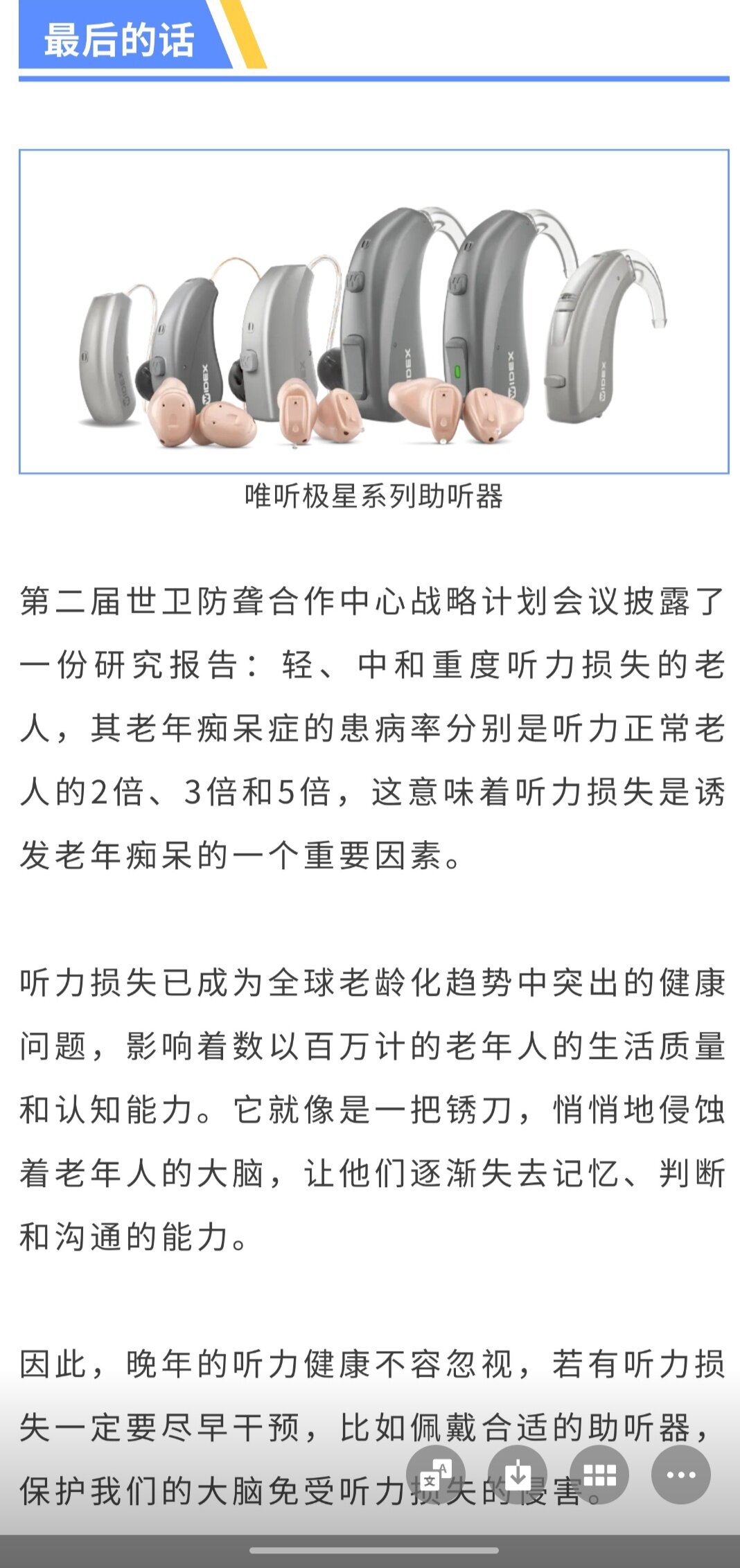
Task: Open the three-dot more options menu
Action: [x=680, y=1475]
